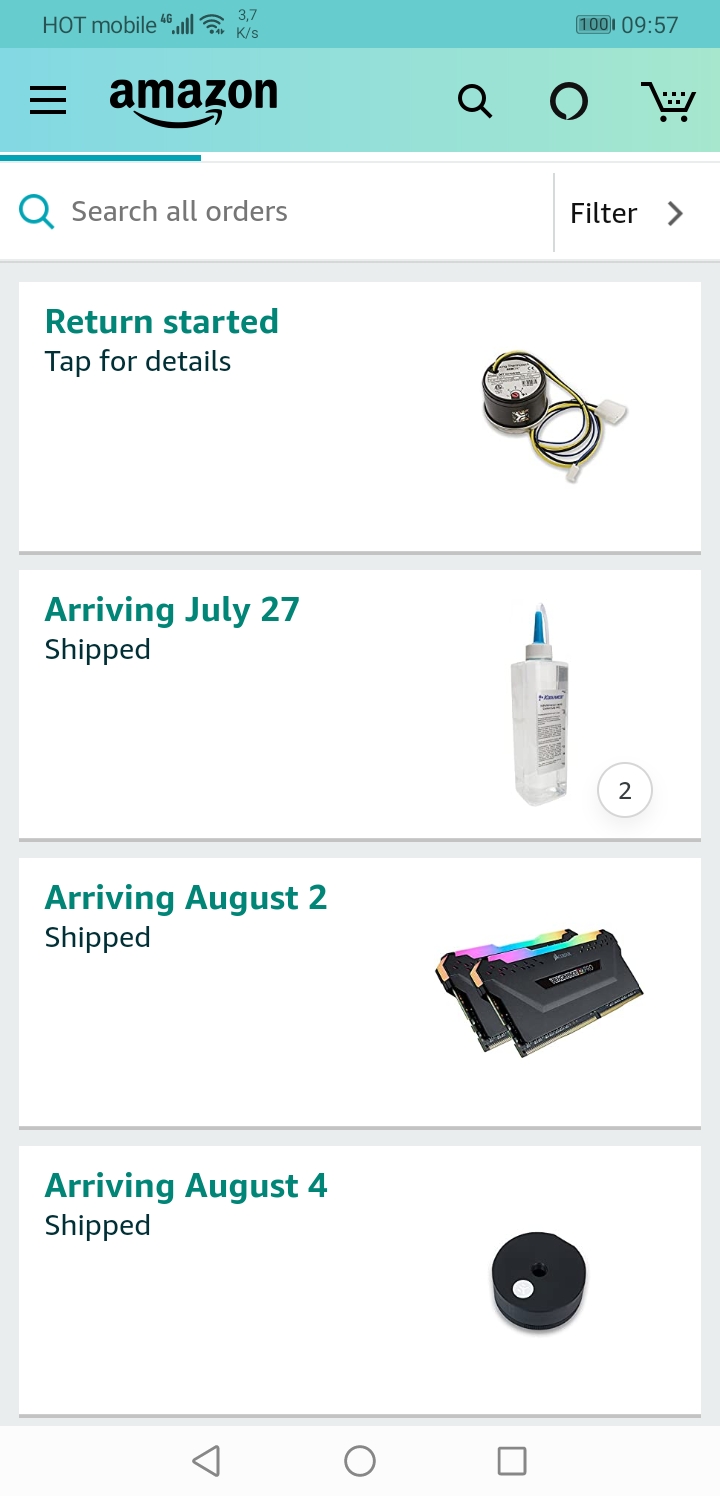Open the order arriving August 4
Viewport: 720px width, 1496px height.
click(x=359, y=1280)
